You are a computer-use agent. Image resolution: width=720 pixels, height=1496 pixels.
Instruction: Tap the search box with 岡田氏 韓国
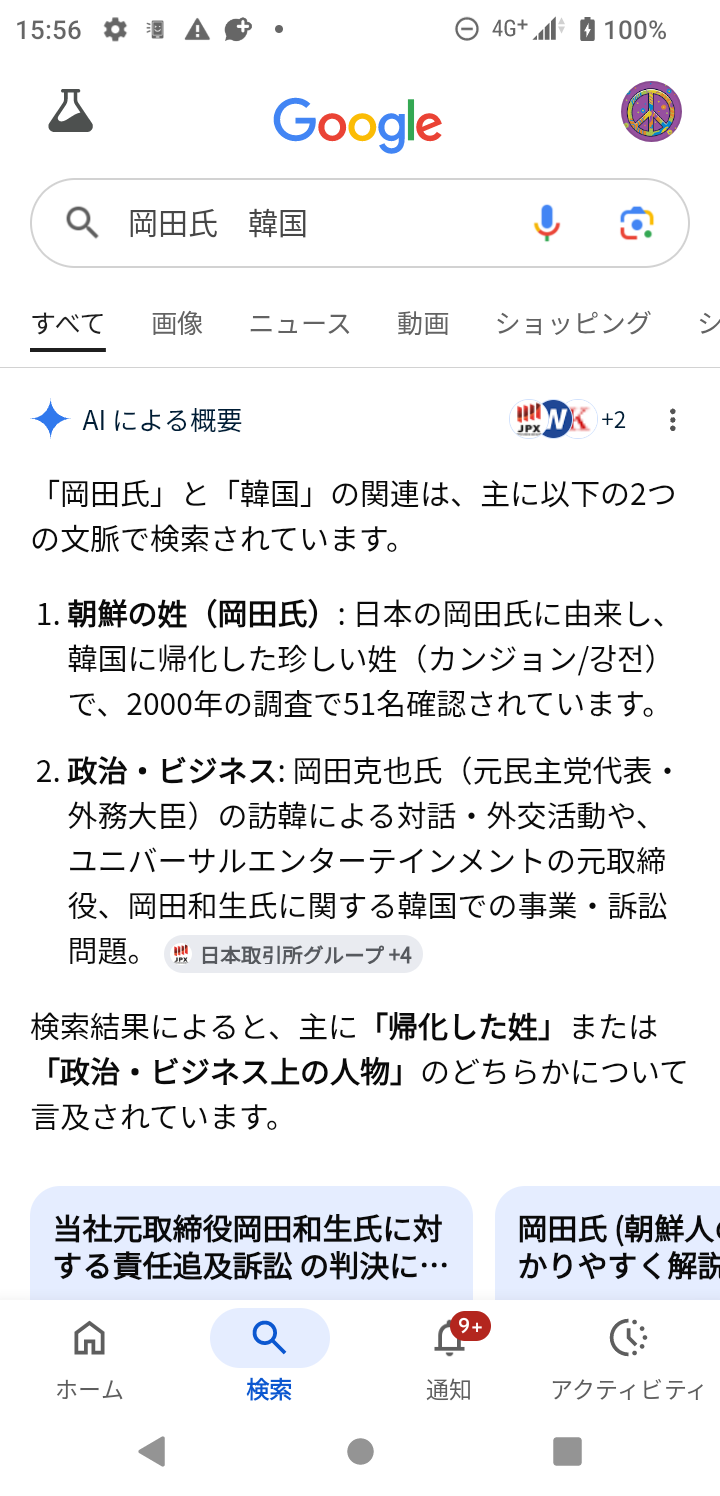tap(300, 223)
